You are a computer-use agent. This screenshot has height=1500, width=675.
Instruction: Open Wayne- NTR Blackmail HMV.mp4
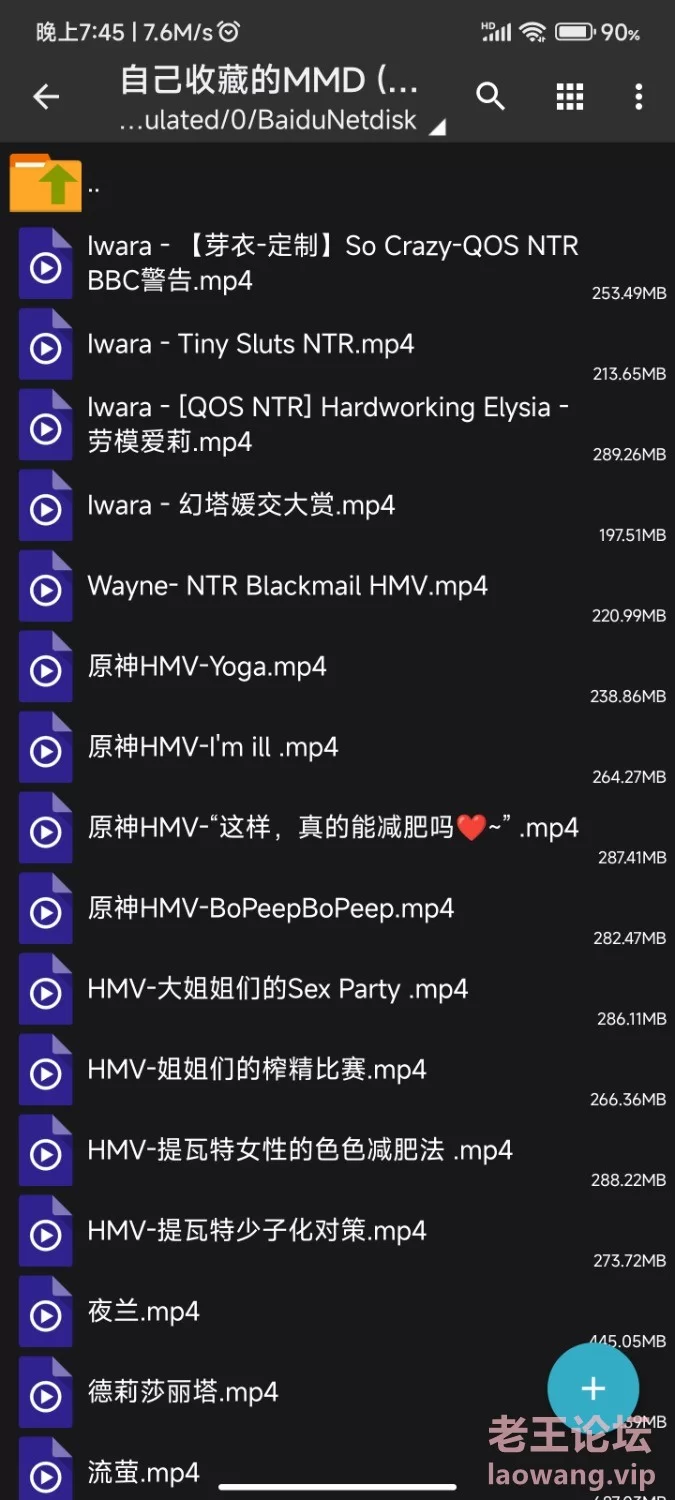[x=337, y=587]
